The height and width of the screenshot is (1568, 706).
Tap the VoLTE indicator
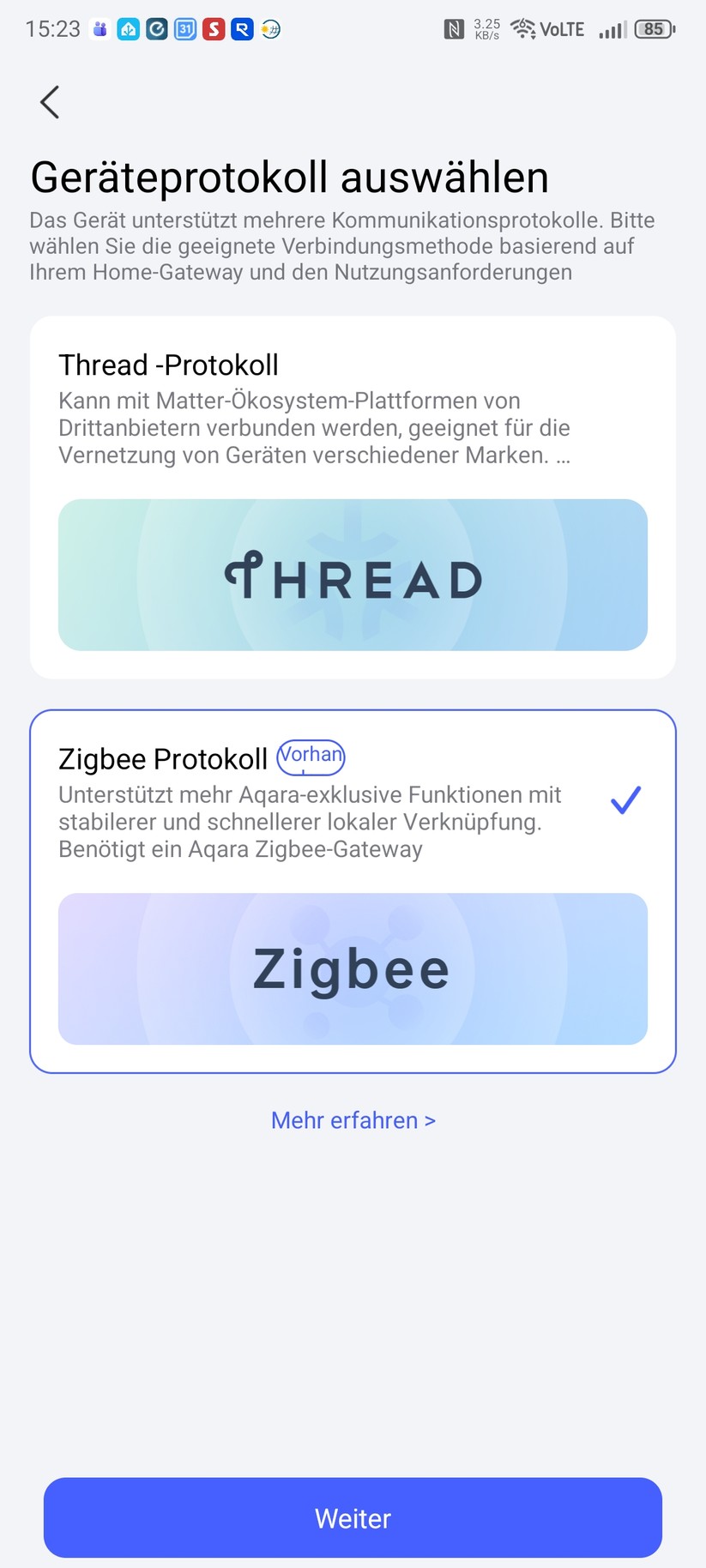click(562, 28)
